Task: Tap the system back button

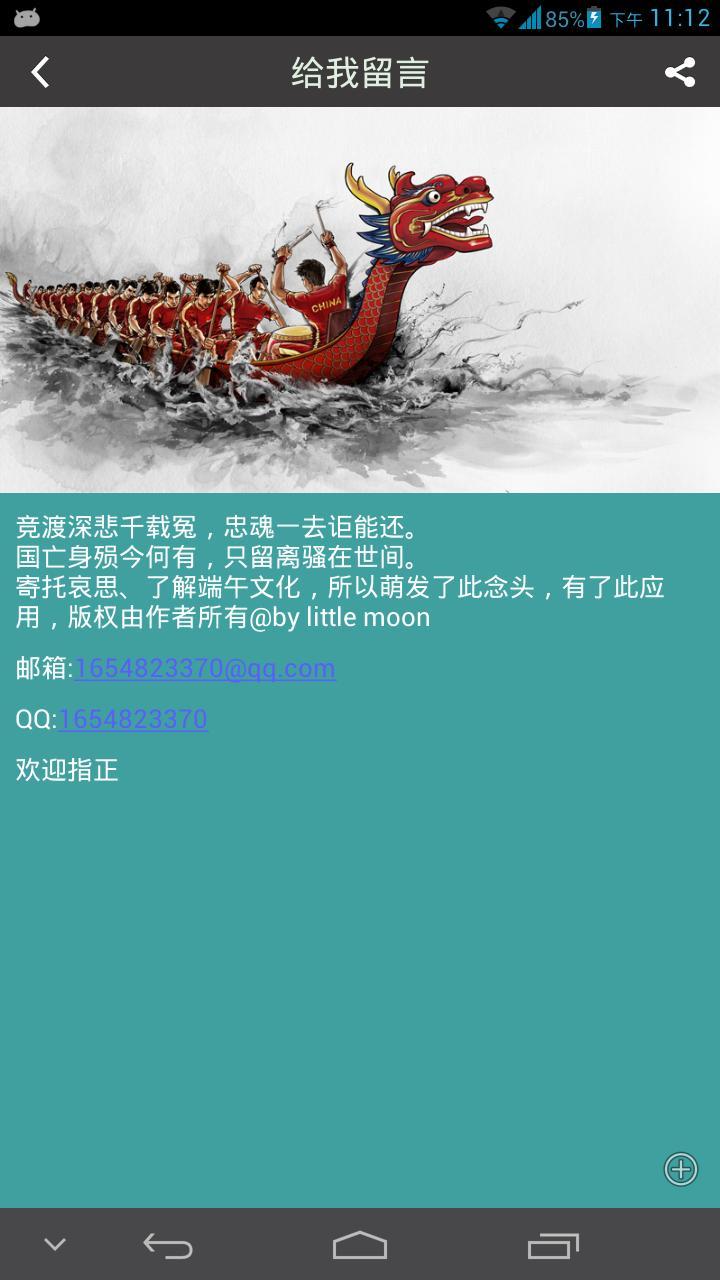Action: pos(168,1245)
